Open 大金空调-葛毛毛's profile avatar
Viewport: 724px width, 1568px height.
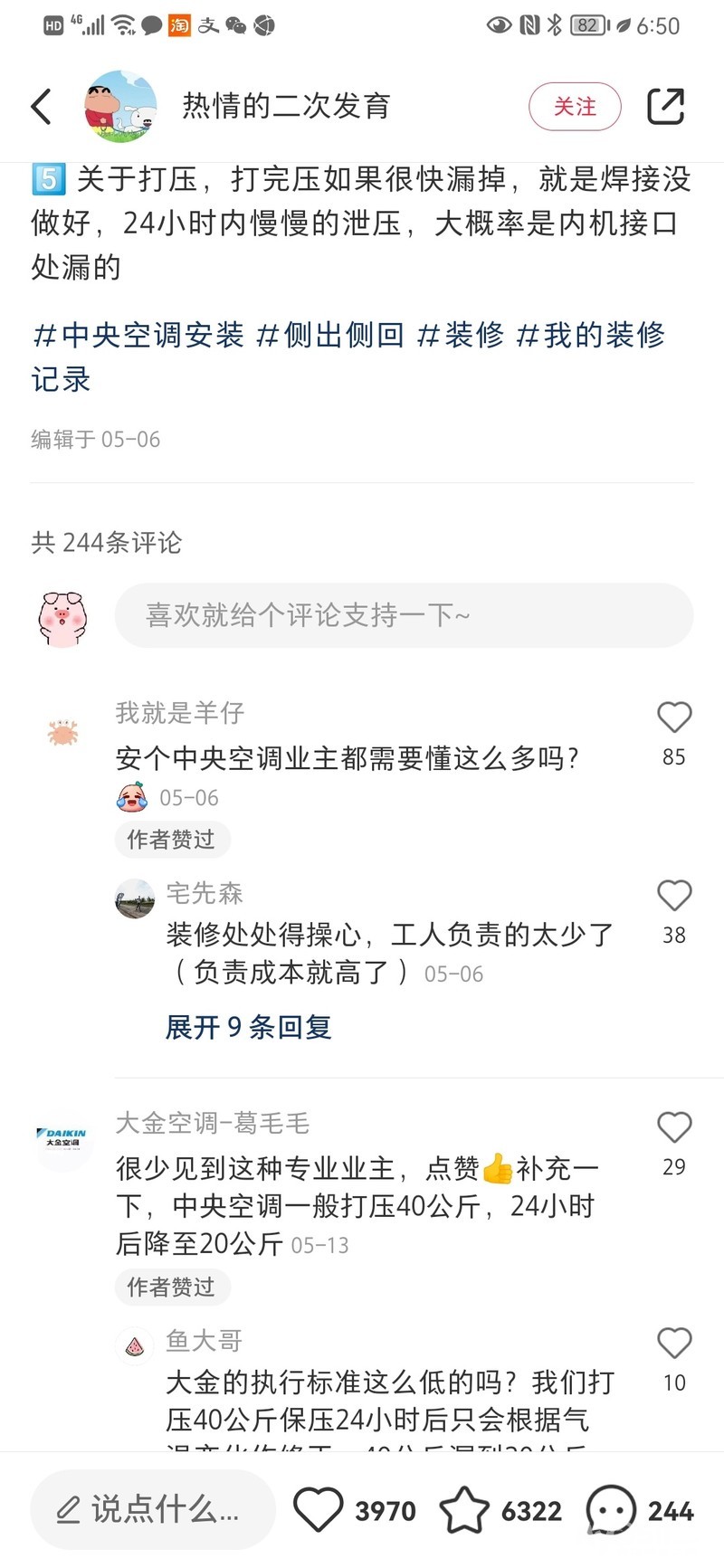(x=63, y=1139)
